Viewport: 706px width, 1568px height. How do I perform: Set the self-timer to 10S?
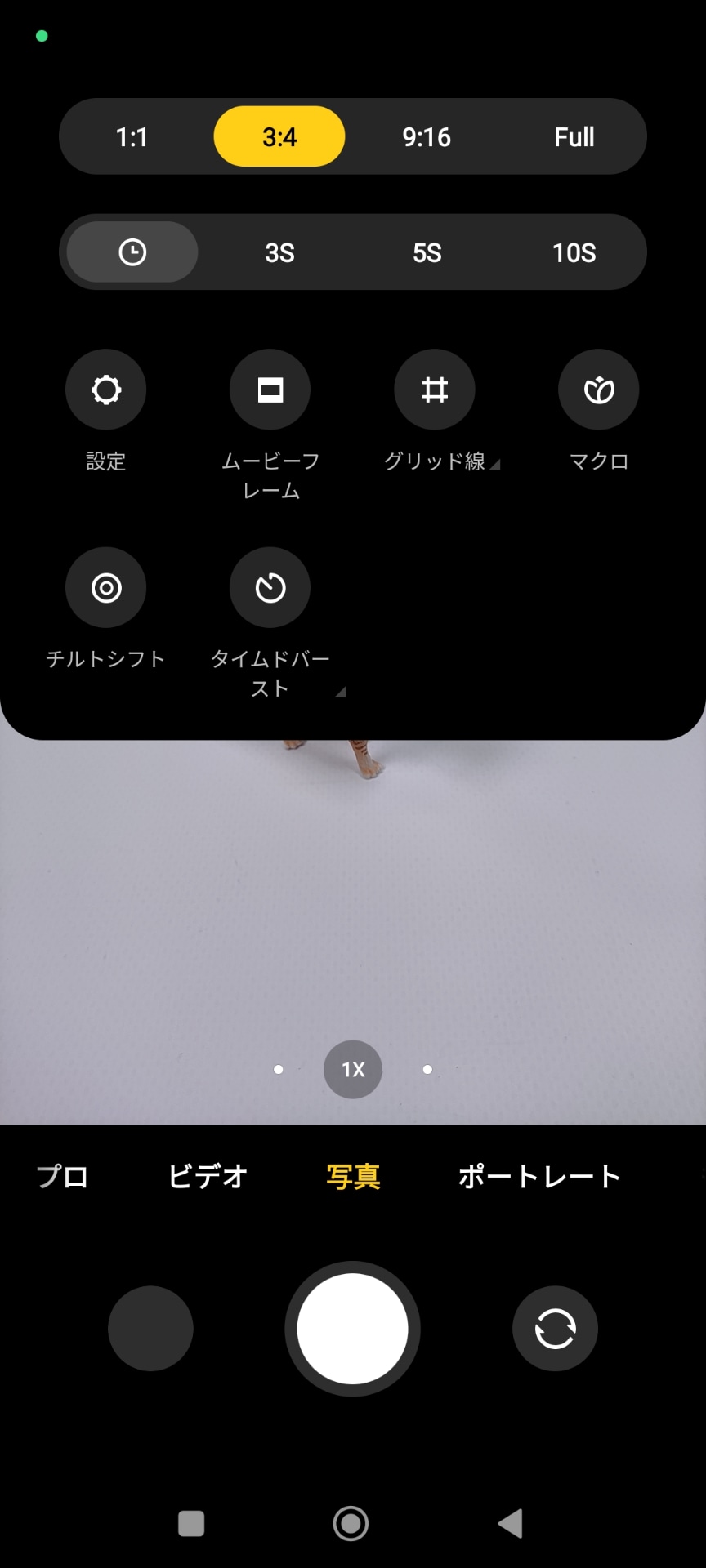coord(574,252)
